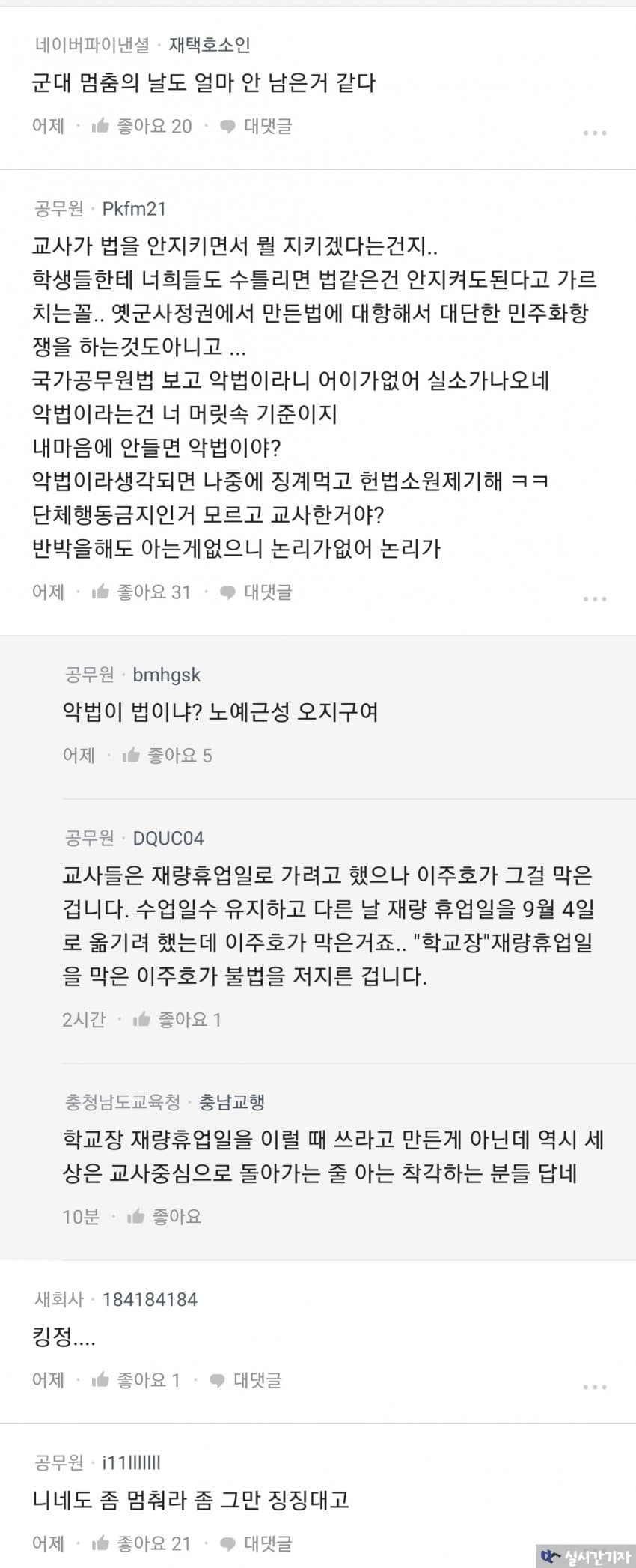Like Pkfm21's comment
This screenshot has height=1568, width=636.
141,592
